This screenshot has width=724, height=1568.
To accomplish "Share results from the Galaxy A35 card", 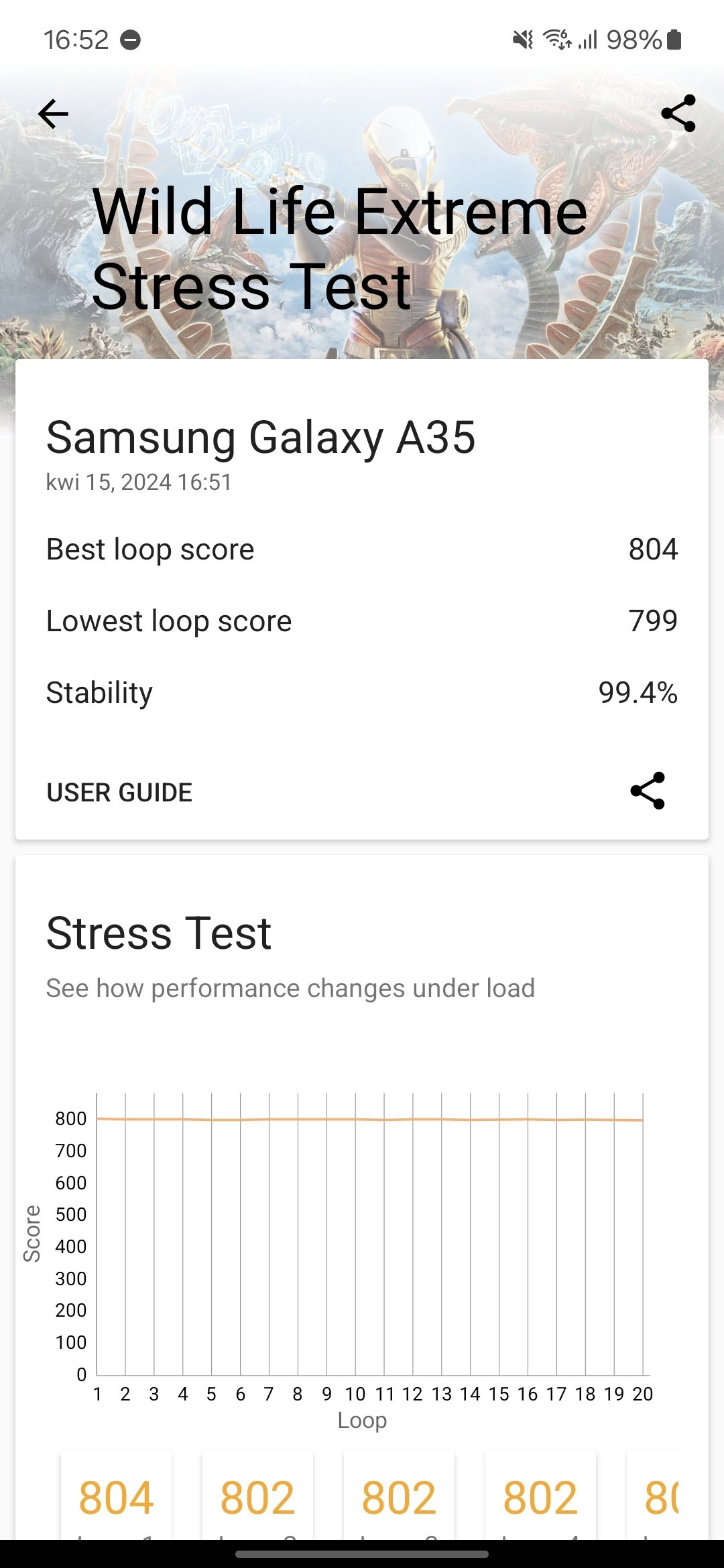I will [x=648, y=791].
